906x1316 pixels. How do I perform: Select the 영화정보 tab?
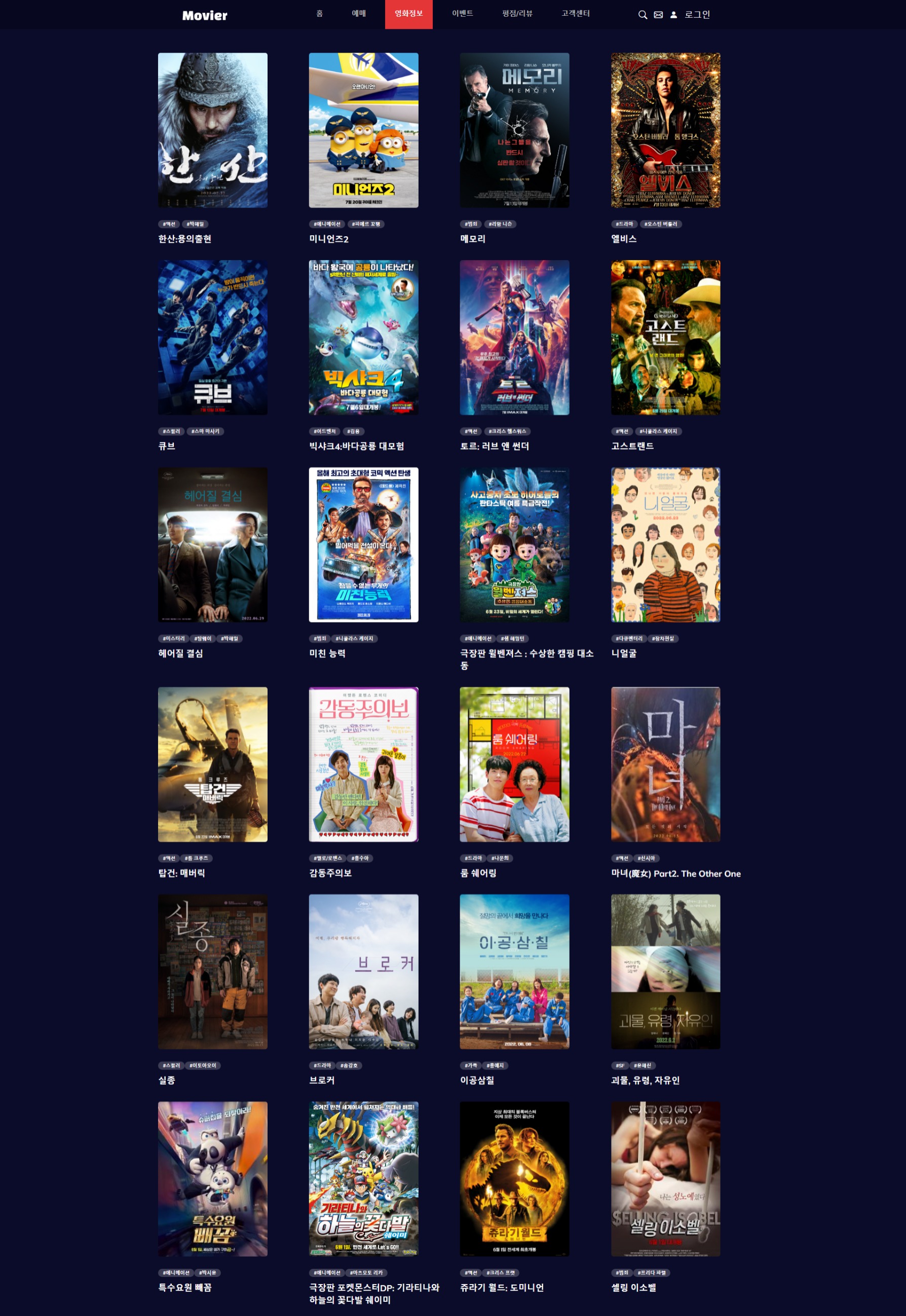click(x=408, y=14)
